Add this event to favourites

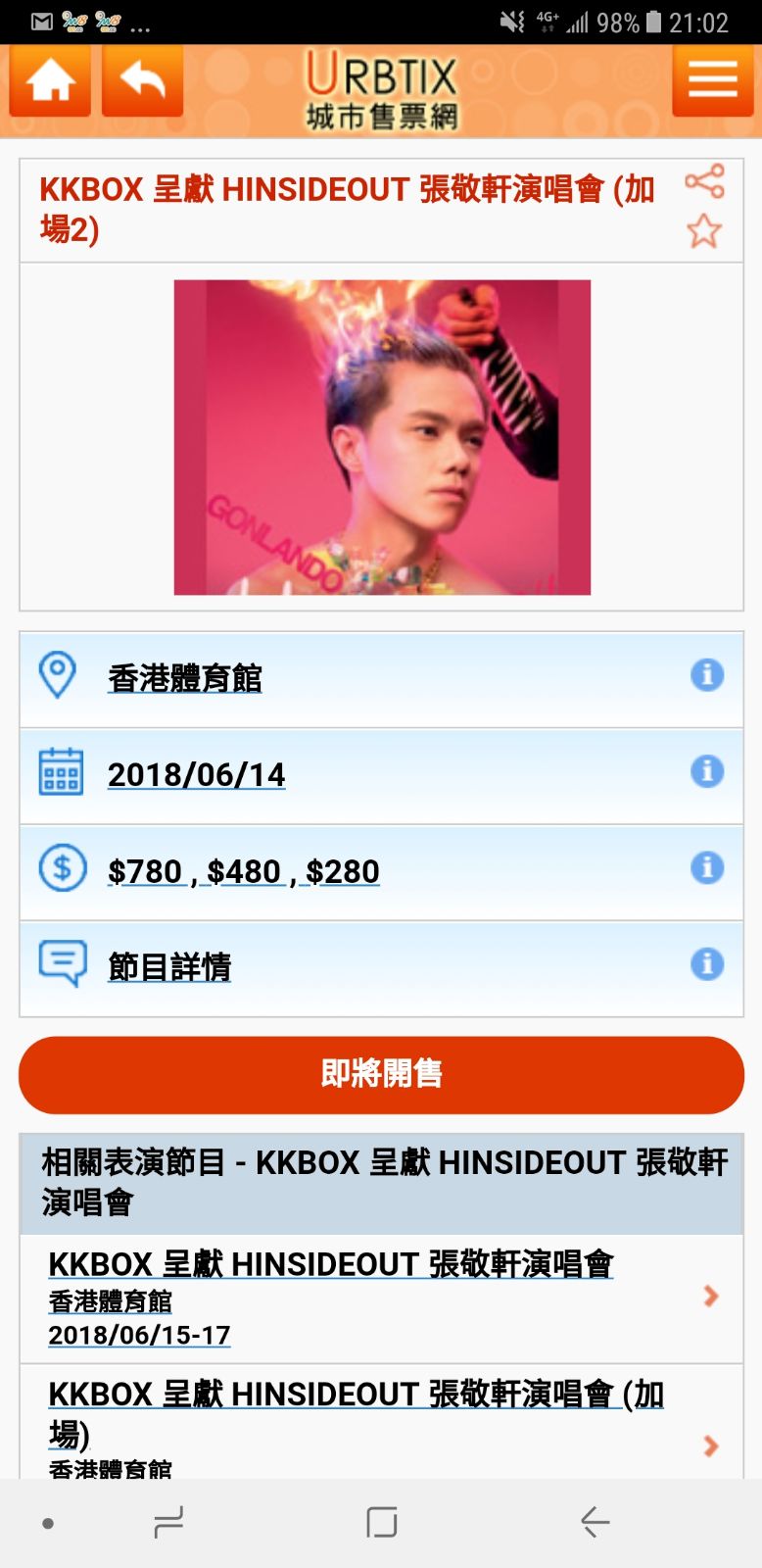tap(704, 232)
